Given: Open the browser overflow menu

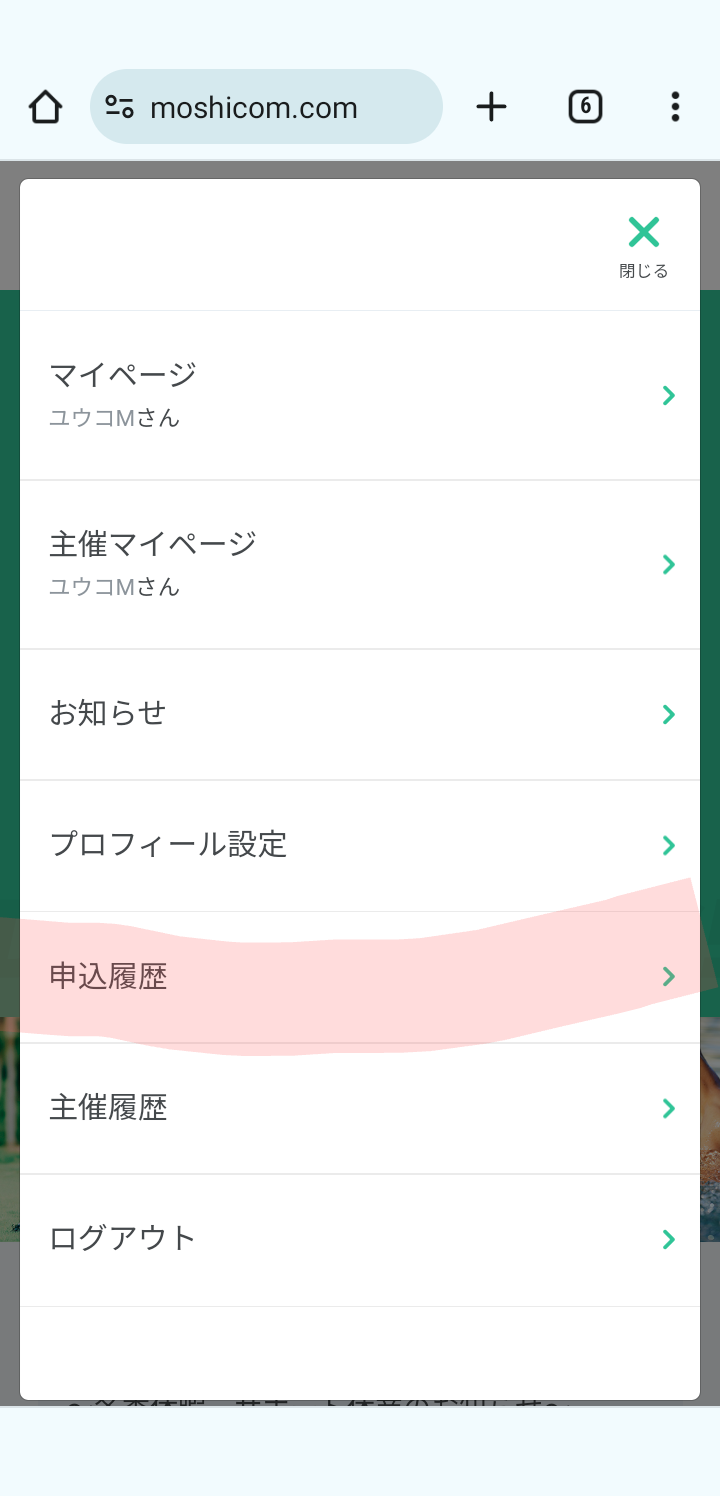Looking at the screenshot, I should pyautogui.click(x=675, y=107).
